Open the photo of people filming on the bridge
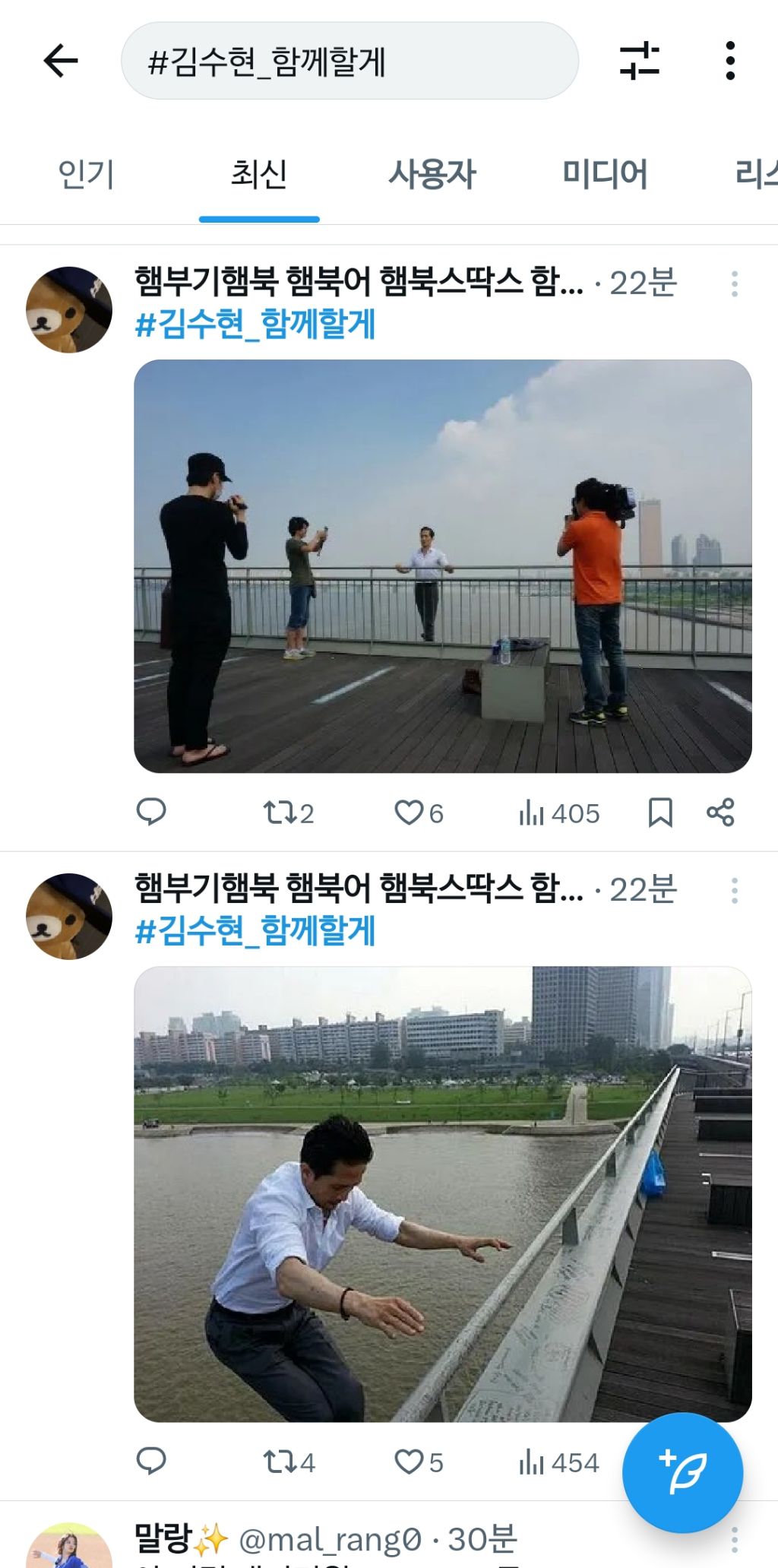The image size is (778, 1568). tap(442, 566)
